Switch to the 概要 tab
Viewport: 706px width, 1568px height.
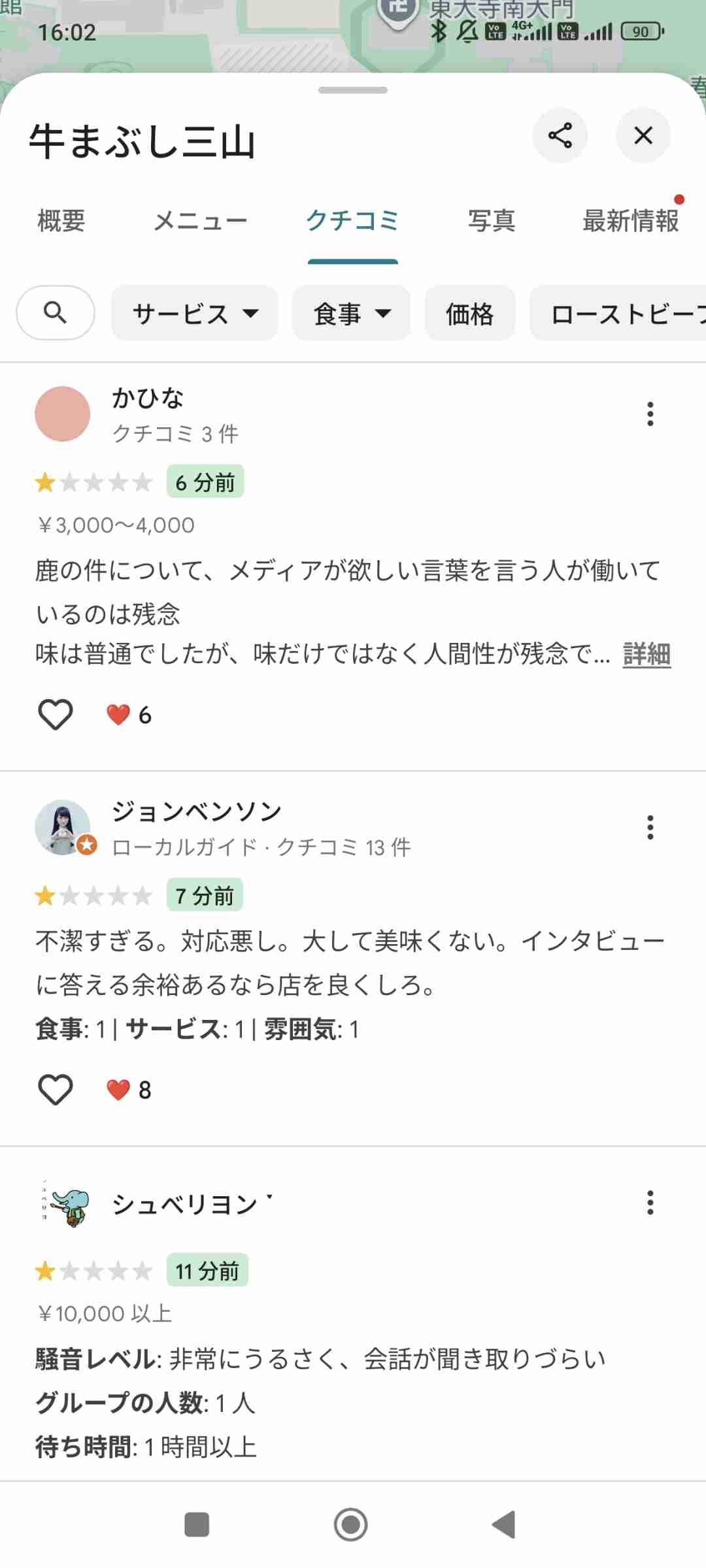[x=61, y=221]
